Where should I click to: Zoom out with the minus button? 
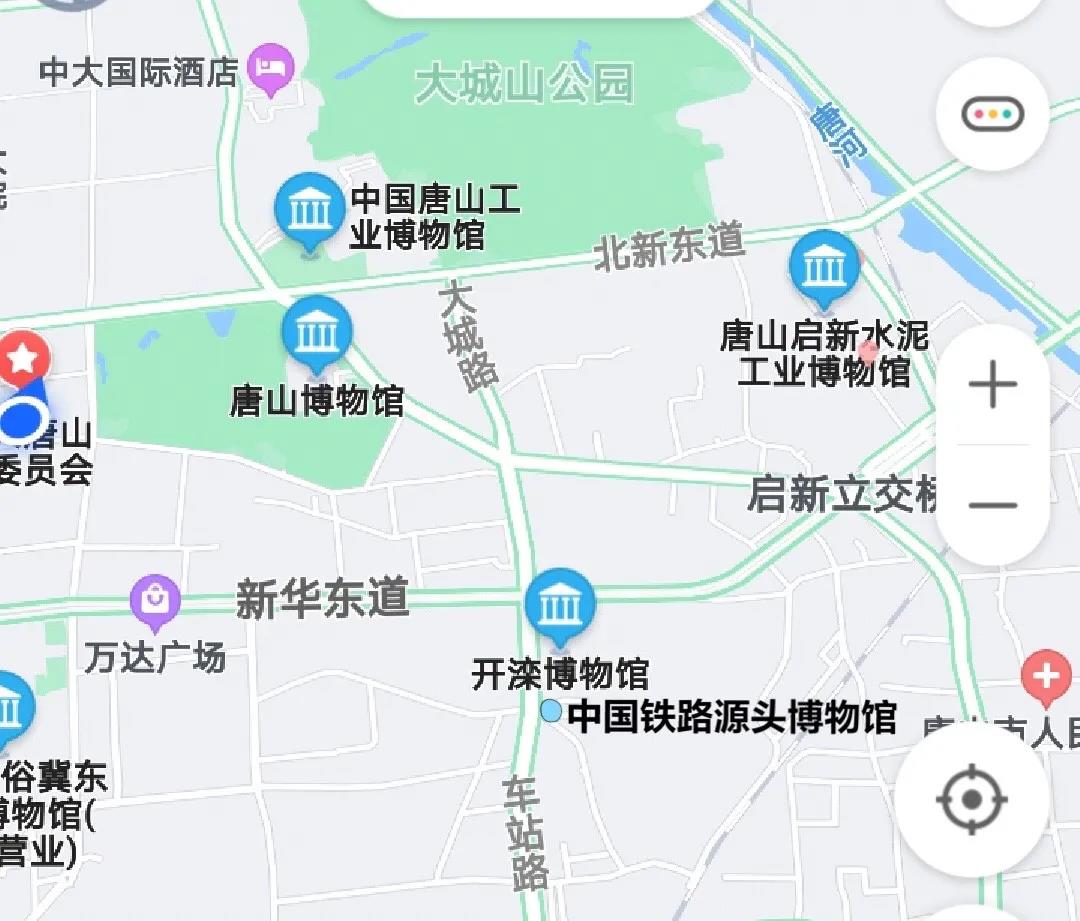coord(992,505)
